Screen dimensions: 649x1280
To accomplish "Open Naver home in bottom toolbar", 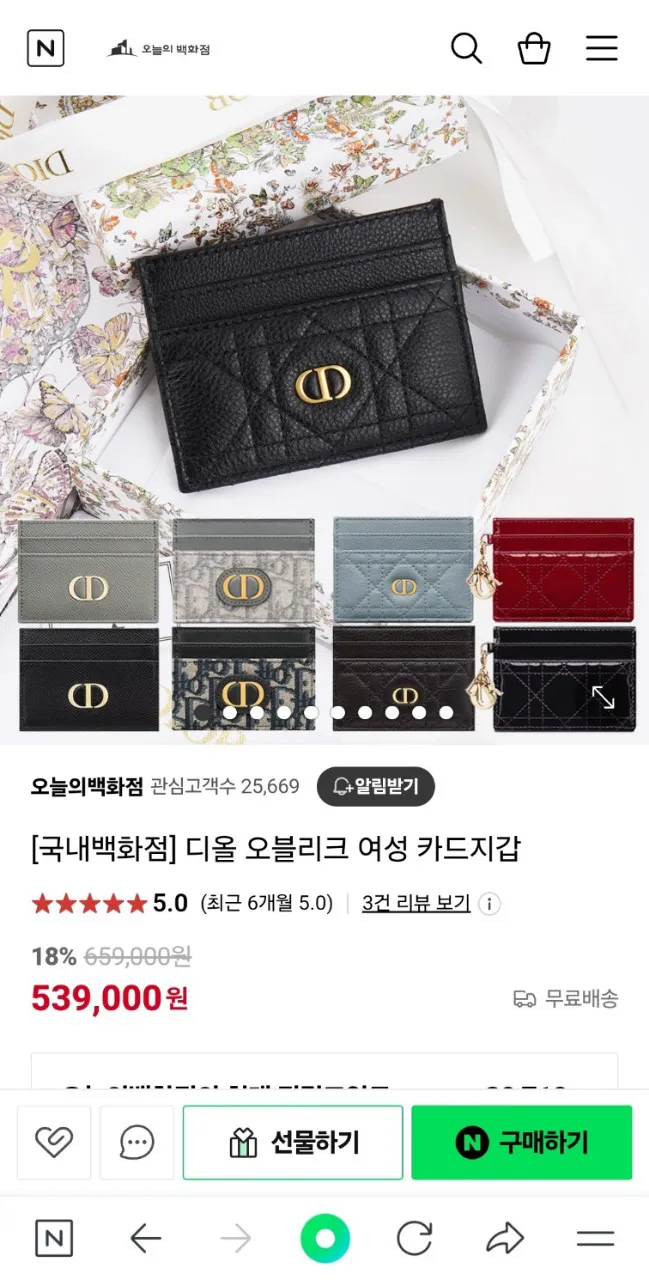I will pos(54,1239).
